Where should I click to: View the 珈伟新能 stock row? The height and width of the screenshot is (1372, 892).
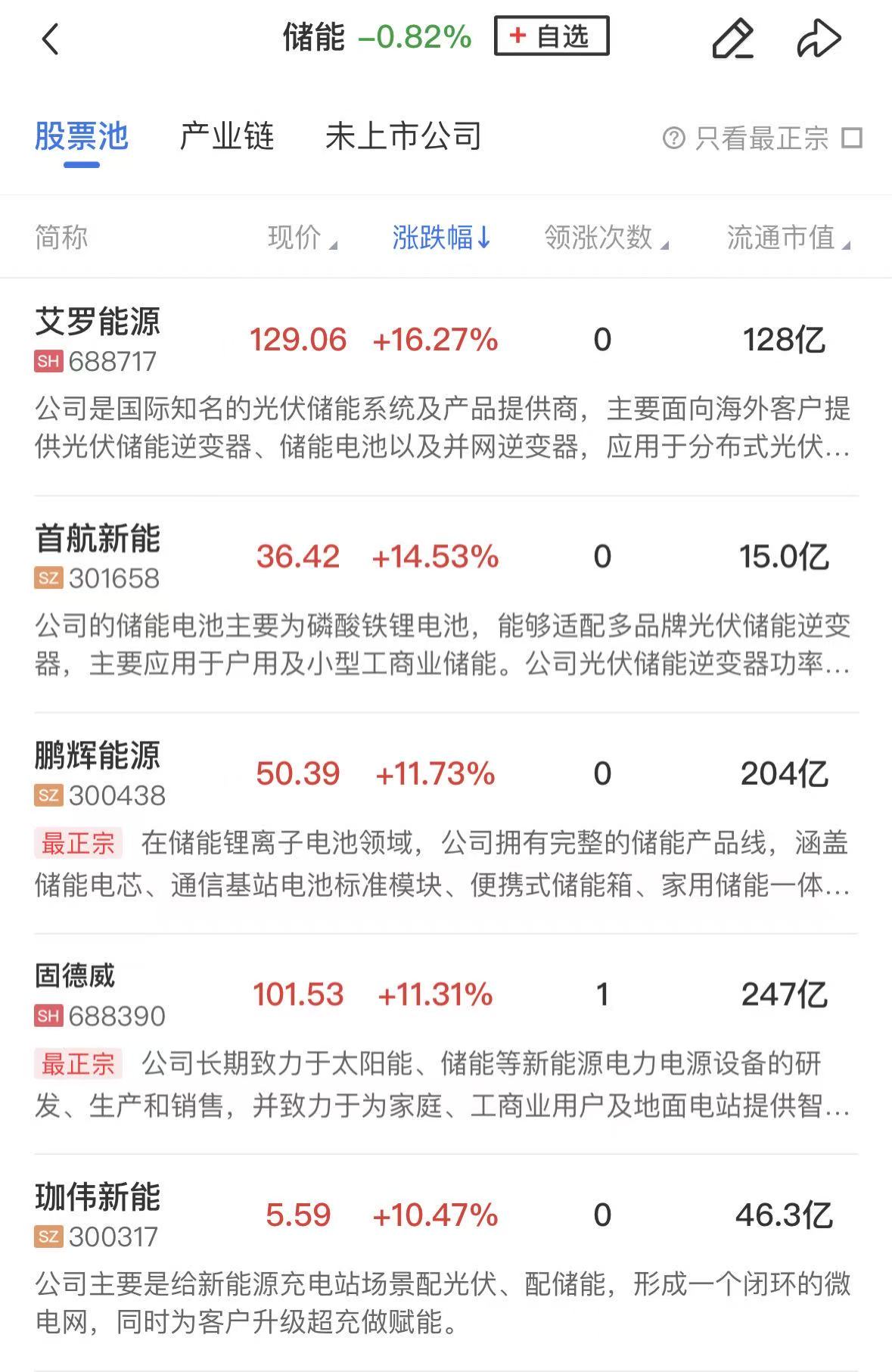(98, 1197)
